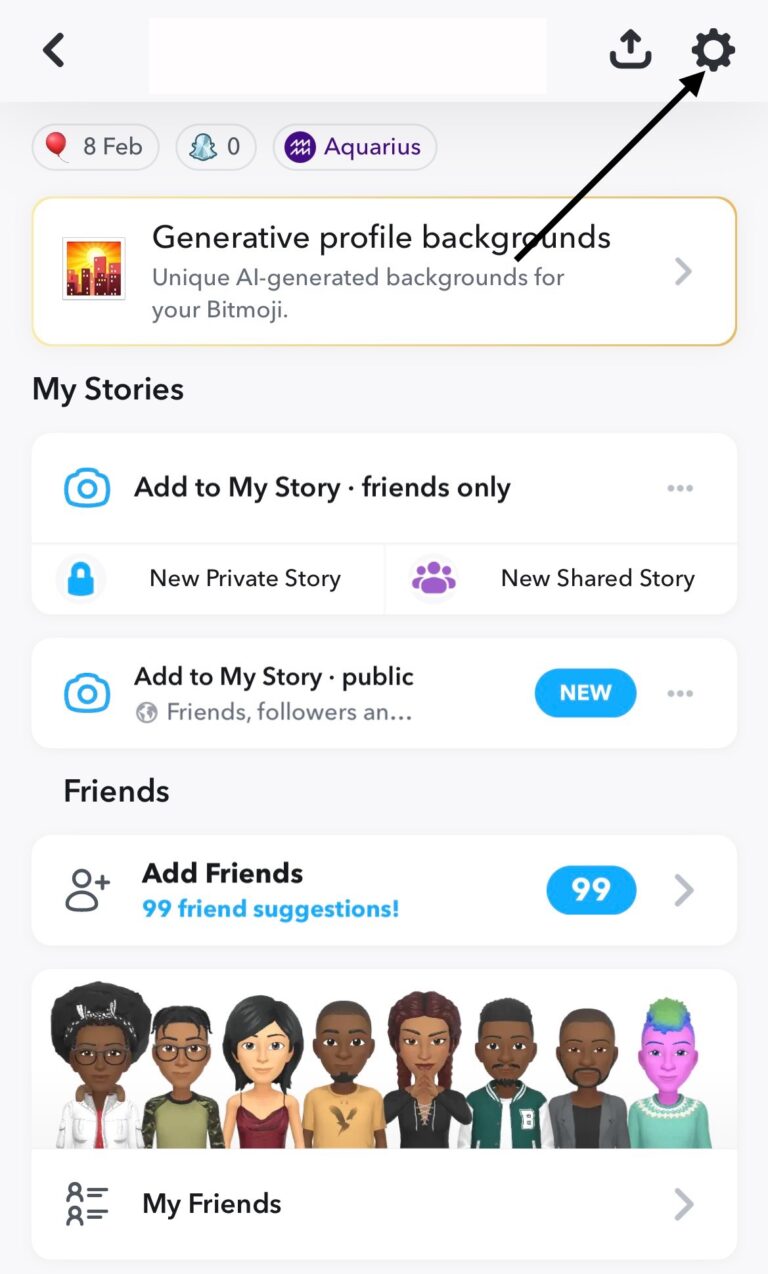Tap the purple people icon for New Shared Story

click(x=431, y=579)
